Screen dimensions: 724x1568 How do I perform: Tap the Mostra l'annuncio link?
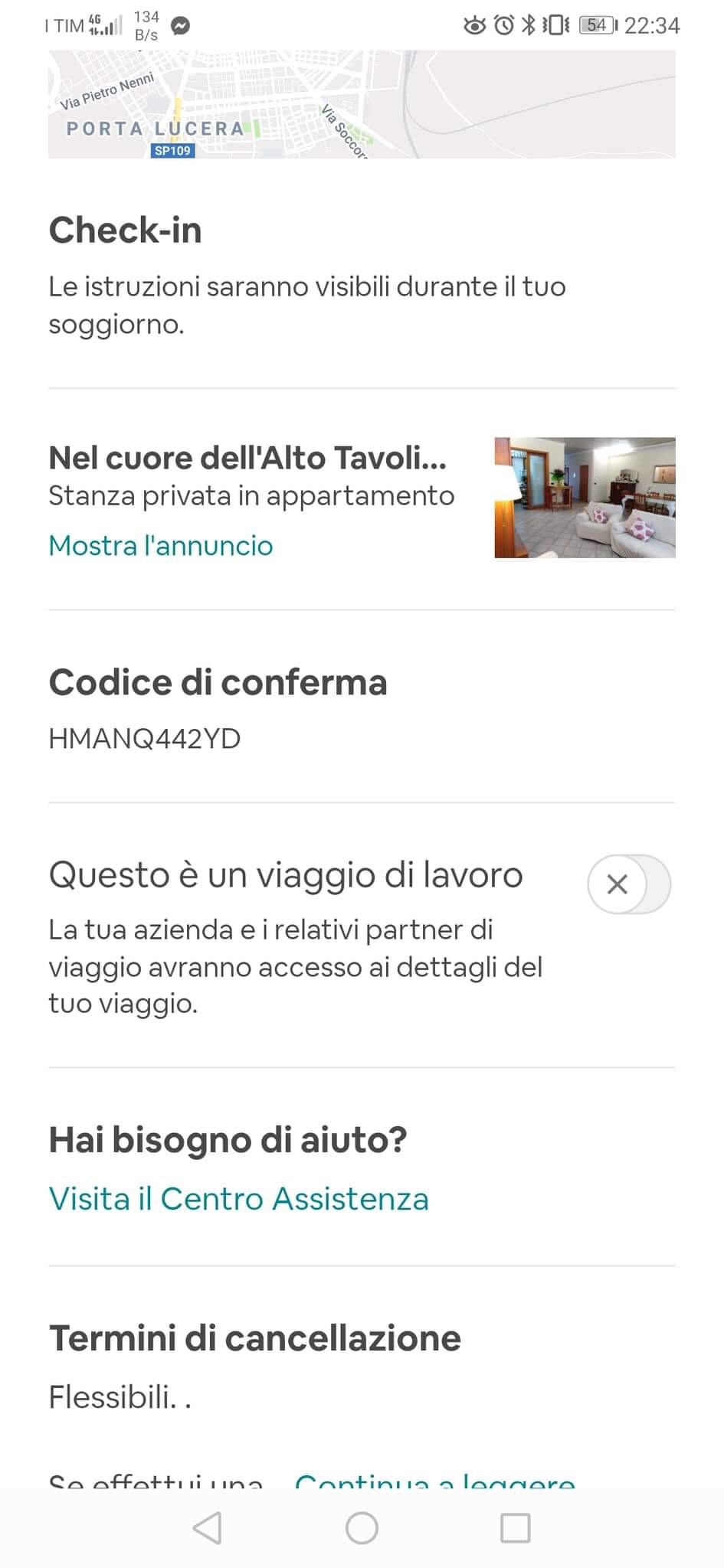point(161,546)
